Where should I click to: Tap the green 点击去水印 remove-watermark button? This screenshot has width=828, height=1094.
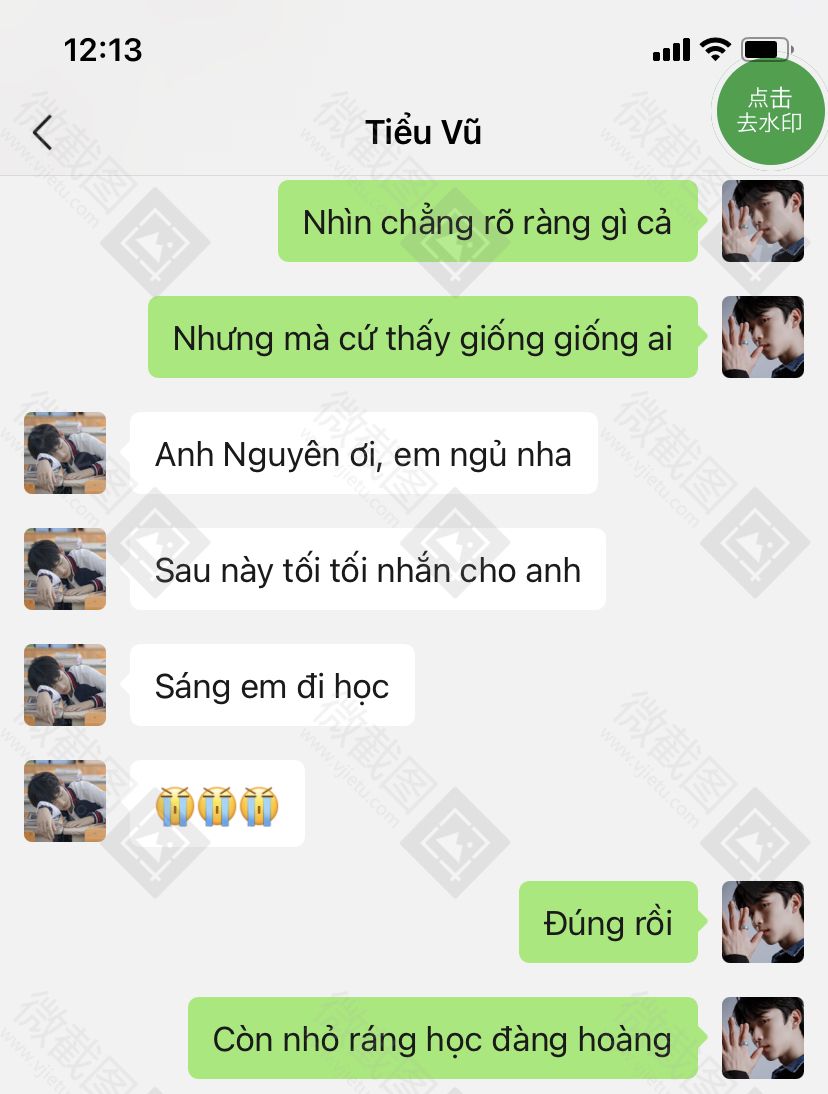pyautogui.click(x=769, y=111)
